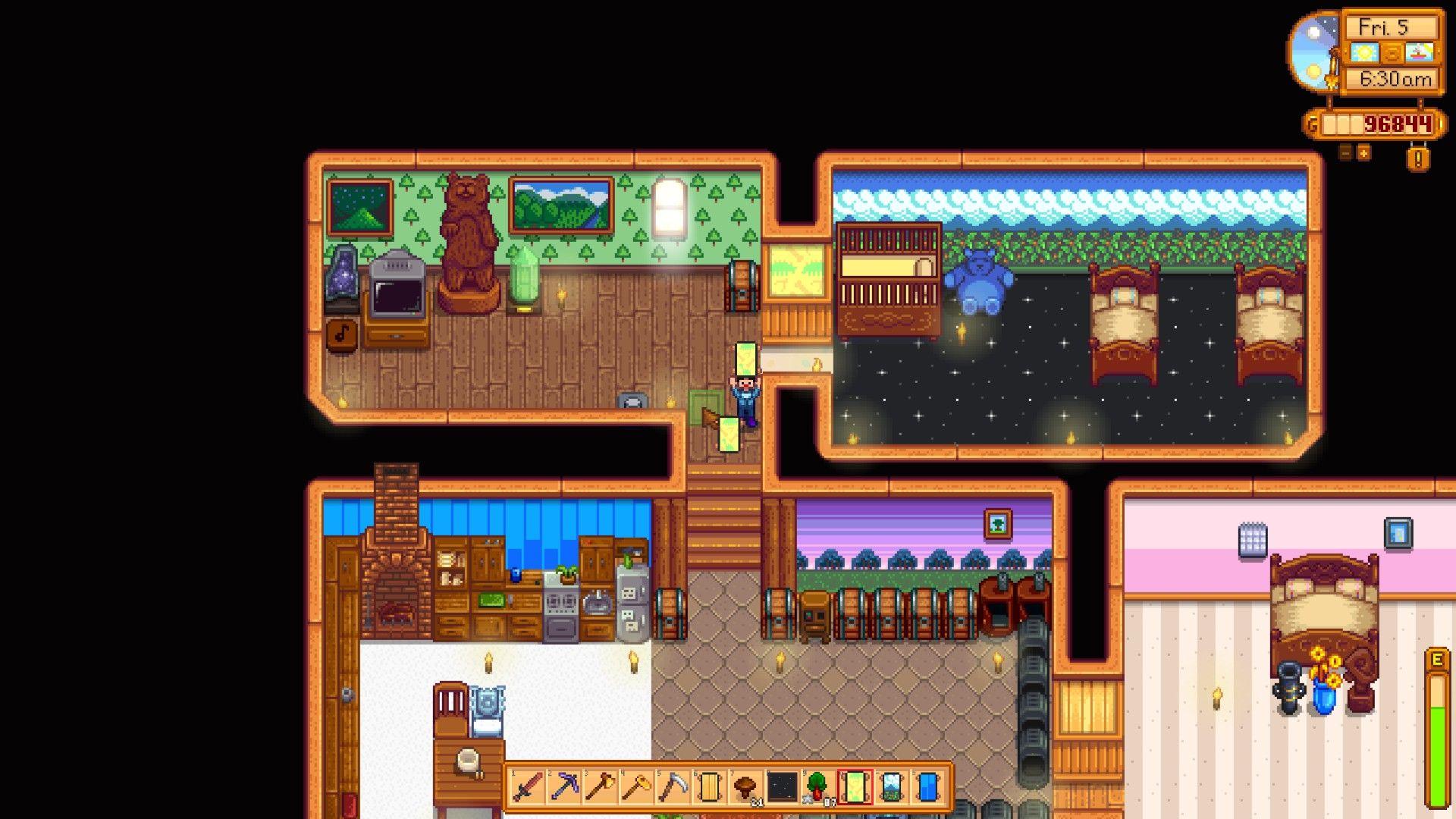Open the journal exclamation mark icon
The height and width of the screenshot is (819, 1456).
click(1418, 159)
